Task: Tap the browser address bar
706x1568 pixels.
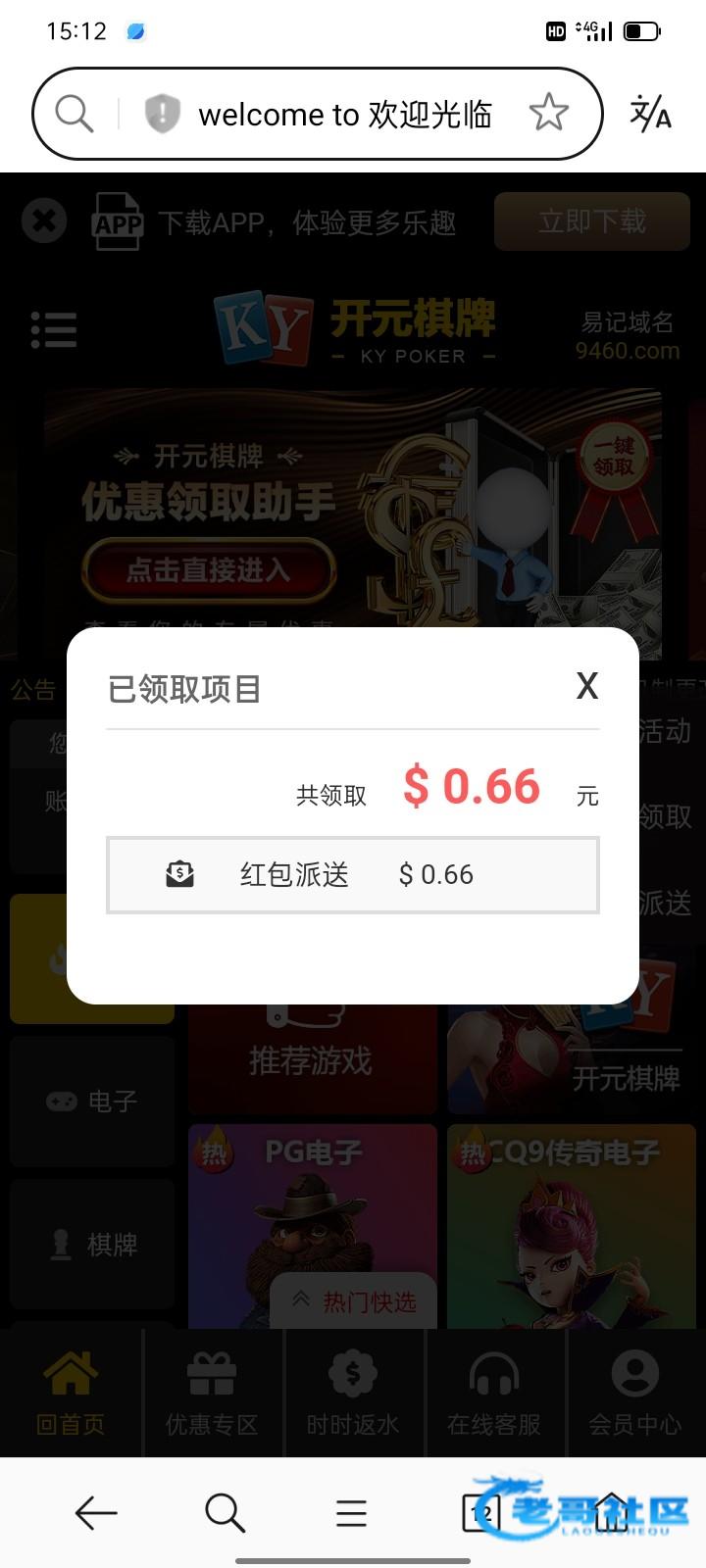Action: (343, 115)
